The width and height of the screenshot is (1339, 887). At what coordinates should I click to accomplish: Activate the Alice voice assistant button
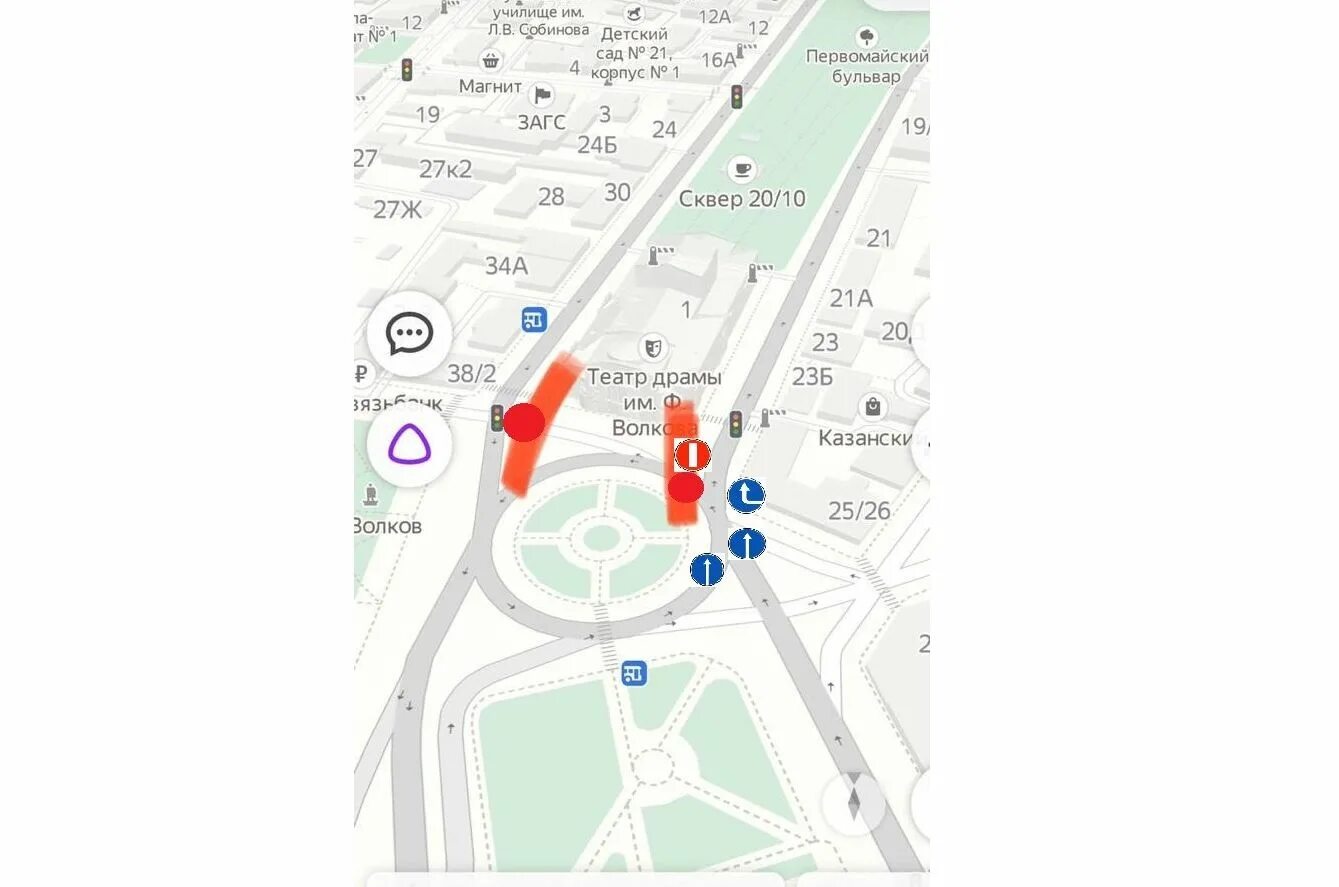pyautogui.click(x=410, y=447)
